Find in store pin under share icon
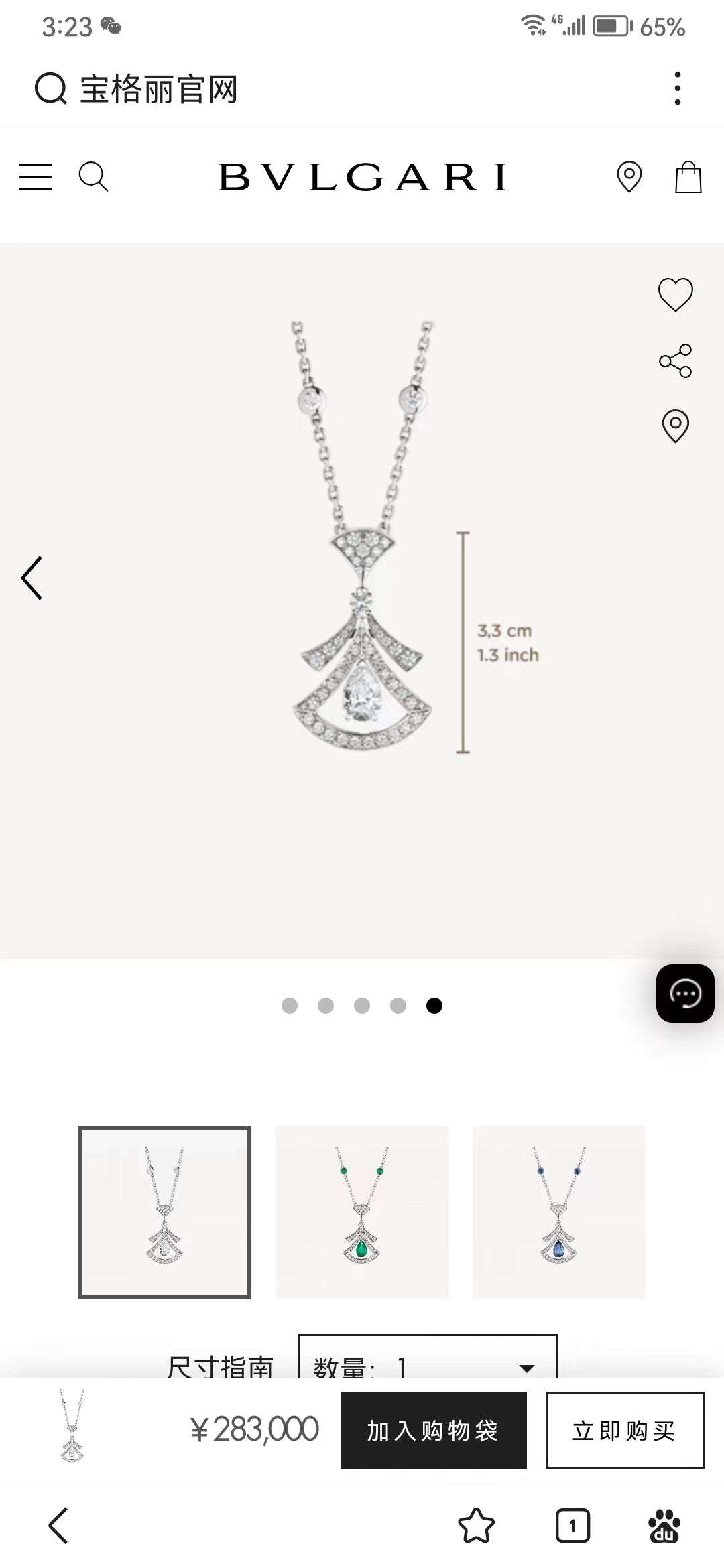Viewport: 724px width, 1568px height. (675, 426)
